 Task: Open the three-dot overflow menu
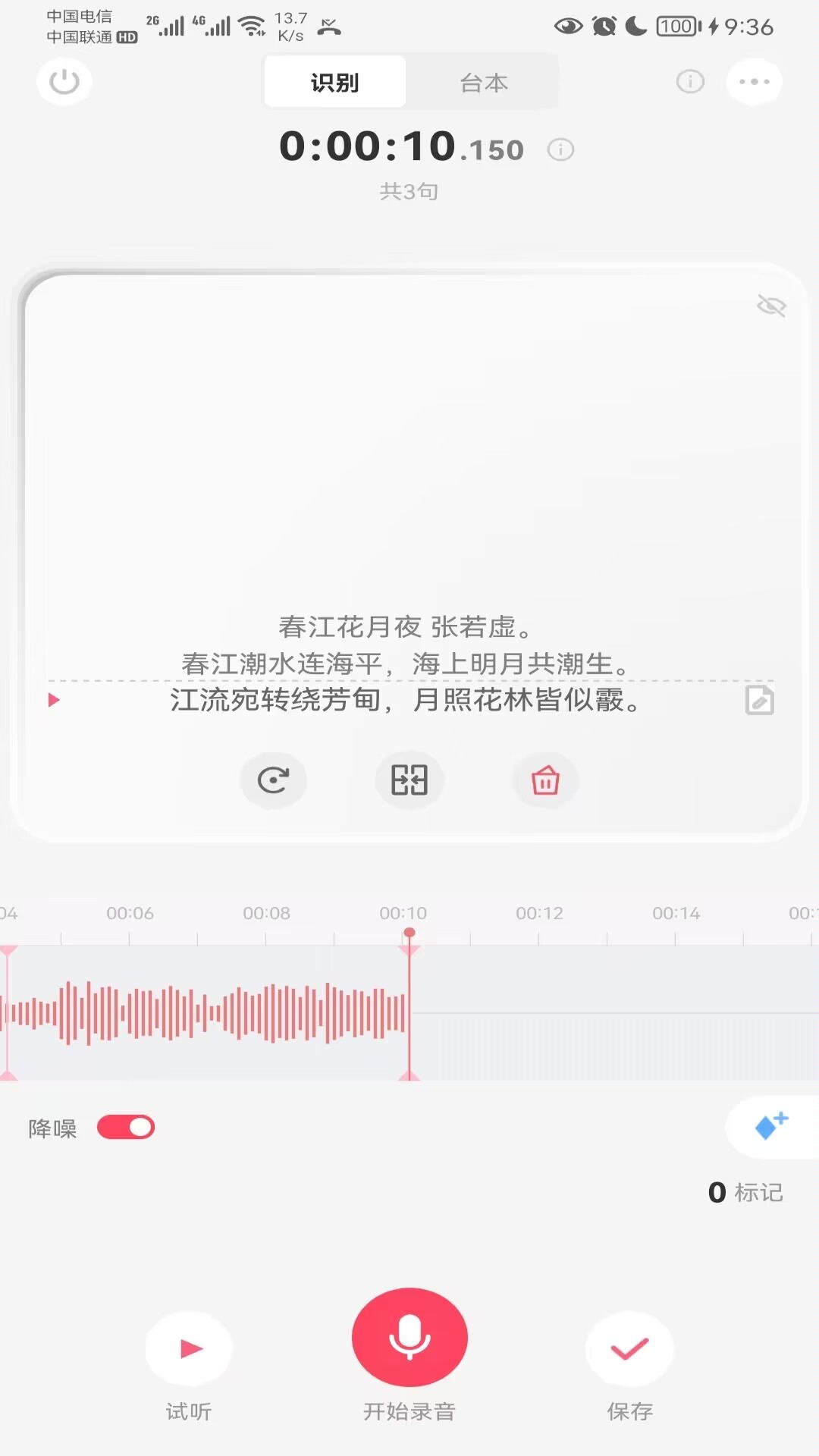pos(754,82)
